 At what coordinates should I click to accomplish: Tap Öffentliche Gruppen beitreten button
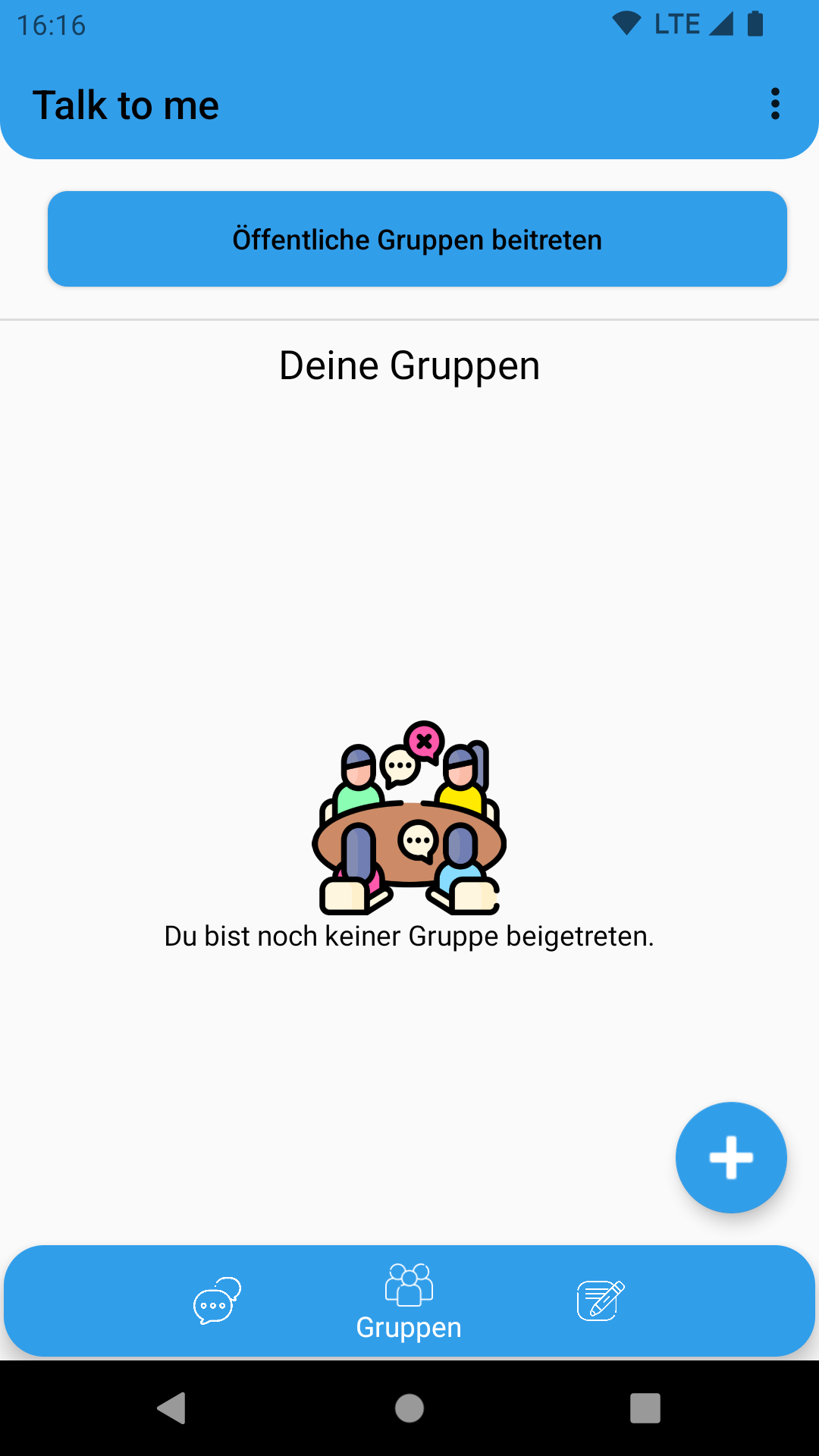417,239
